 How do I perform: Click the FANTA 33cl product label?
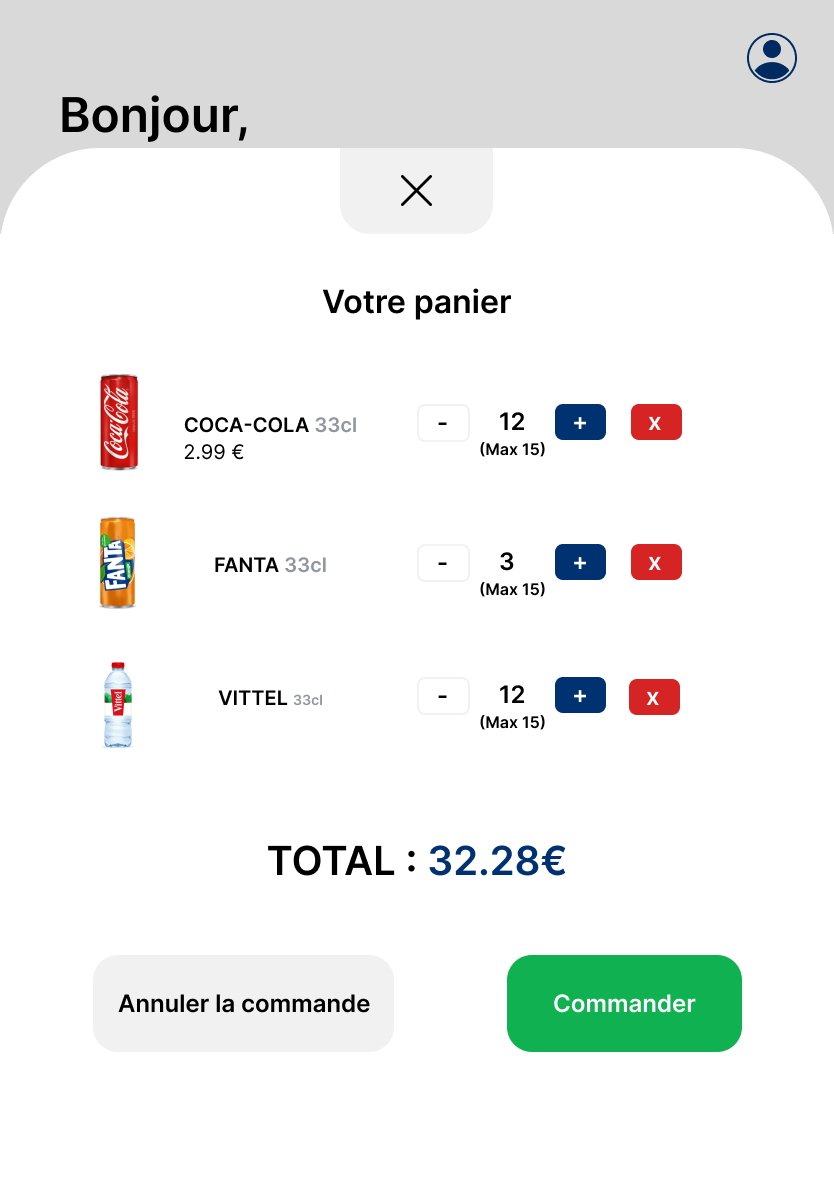point(269,565)
